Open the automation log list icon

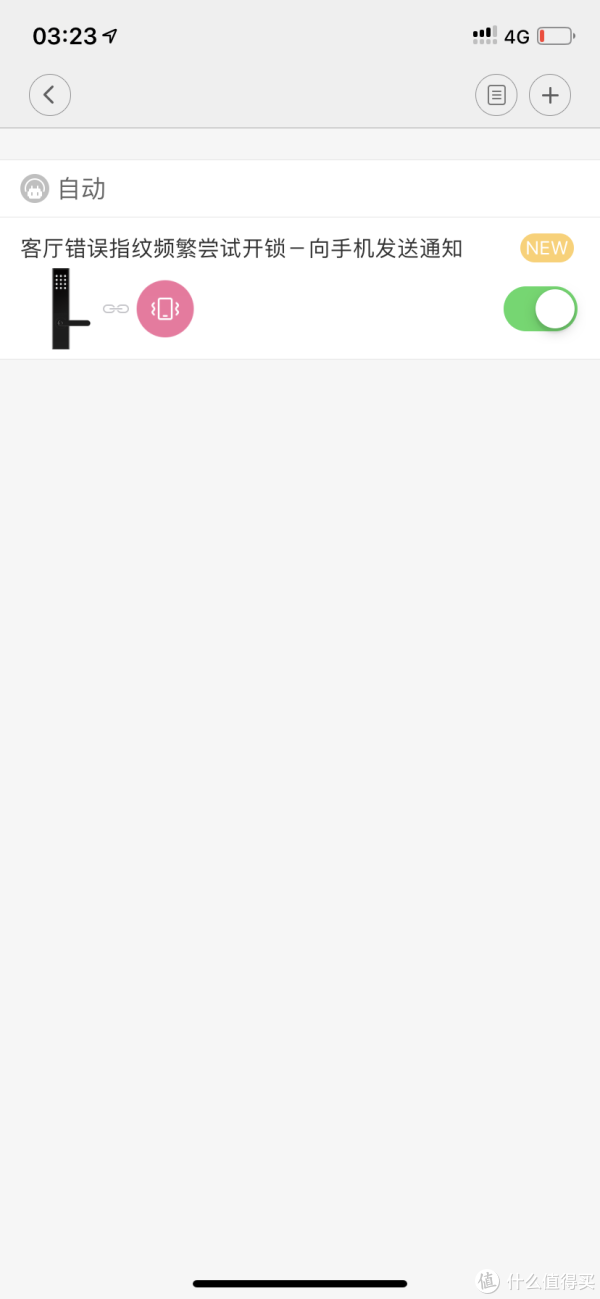(496, 95)
